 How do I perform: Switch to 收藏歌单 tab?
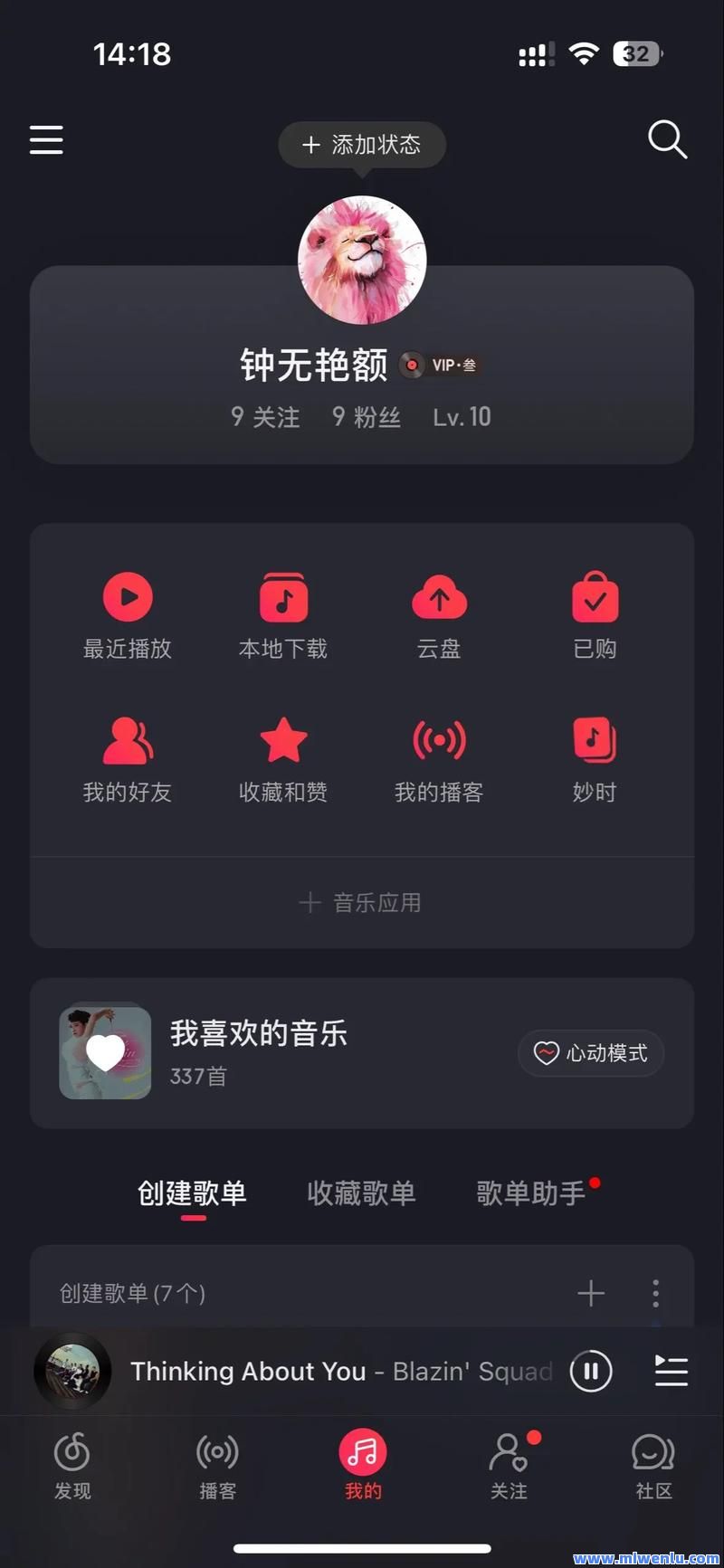click(361, 1193)
